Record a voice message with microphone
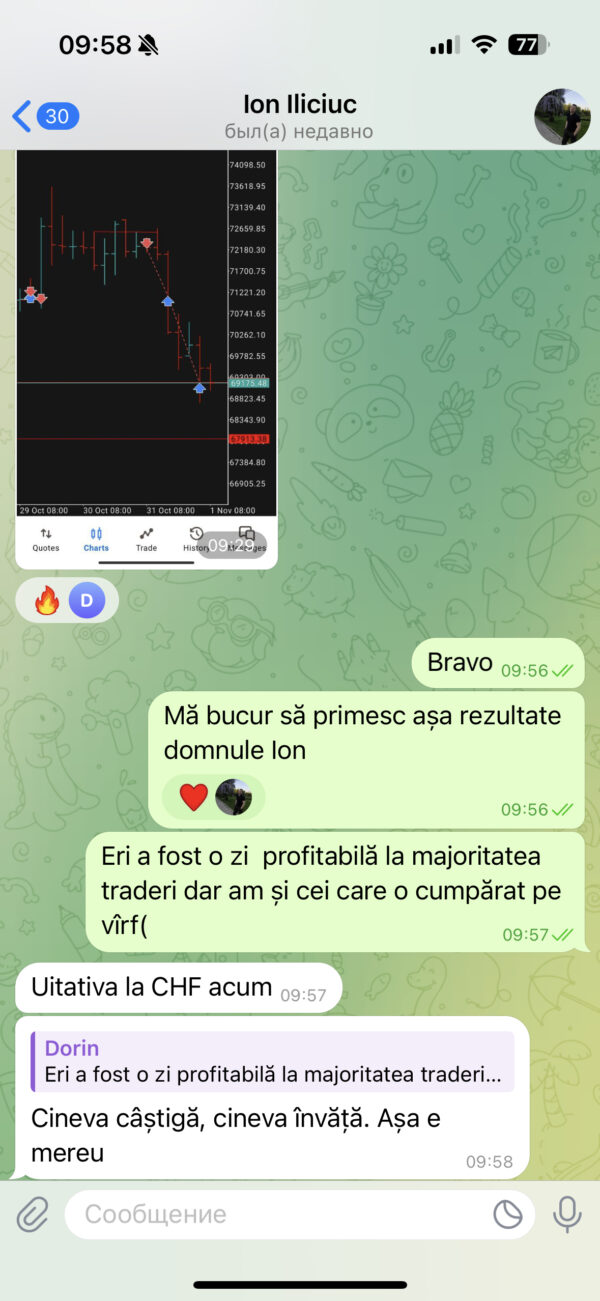600x1301 pixels. click(567, 1214)
